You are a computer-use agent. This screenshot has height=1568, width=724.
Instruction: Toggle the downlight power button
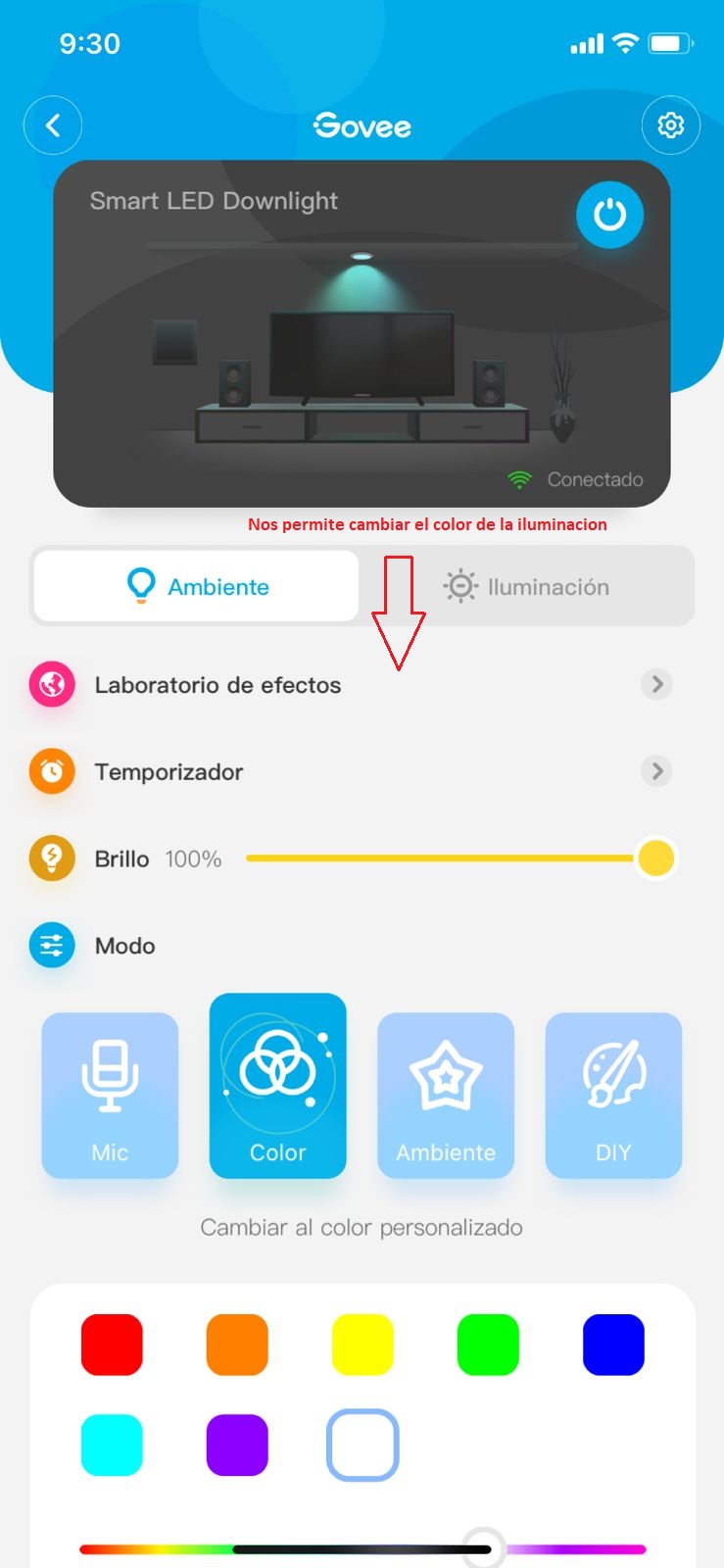[x=609, y=214]
